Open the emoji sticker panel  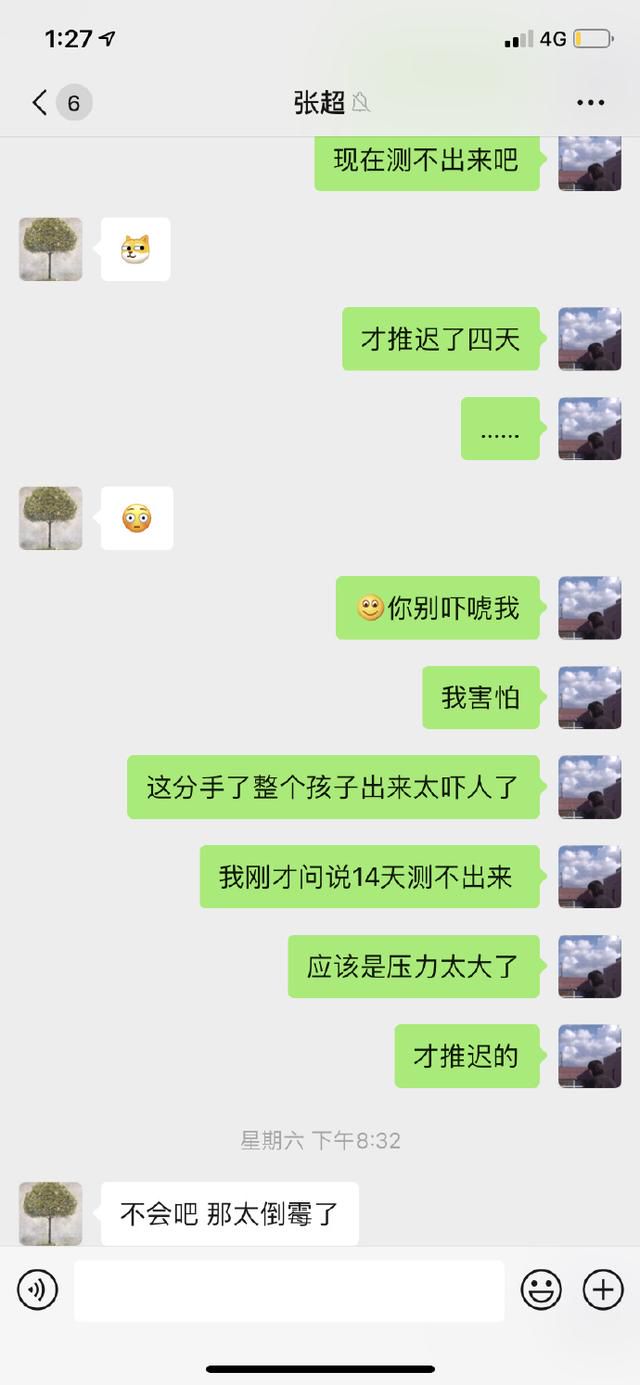pyautogui.click(x=541, y=1290)
